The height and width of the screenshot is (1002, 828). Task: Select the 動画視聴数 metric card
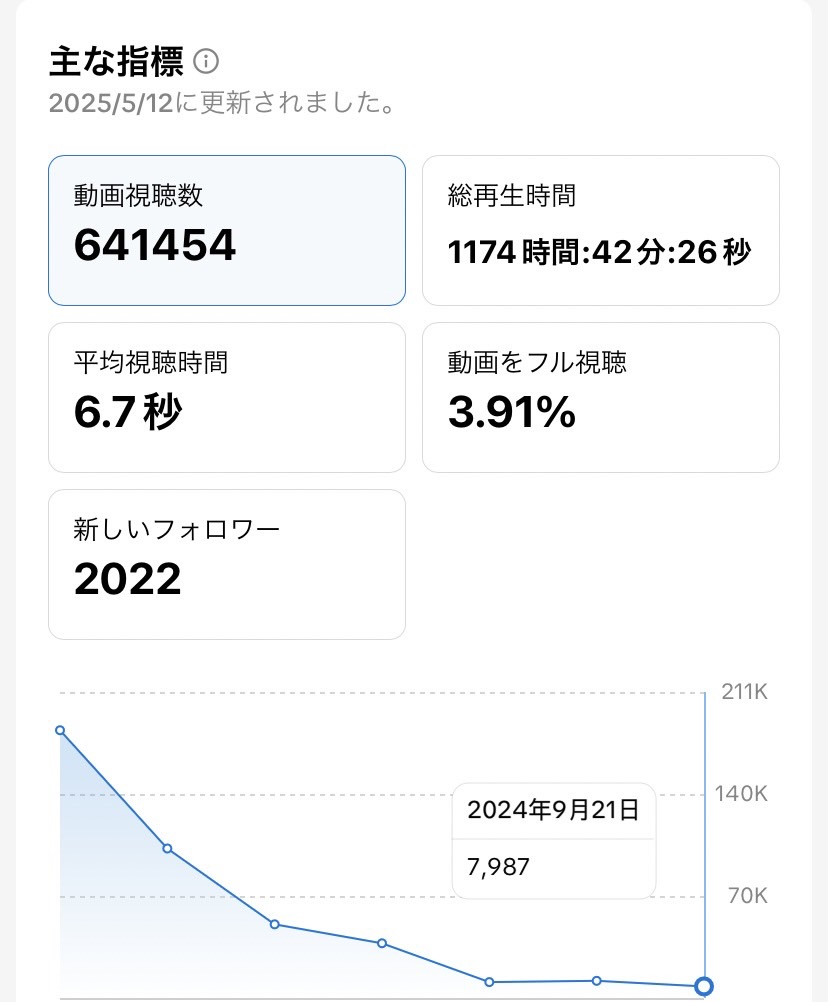click(227, 230)
